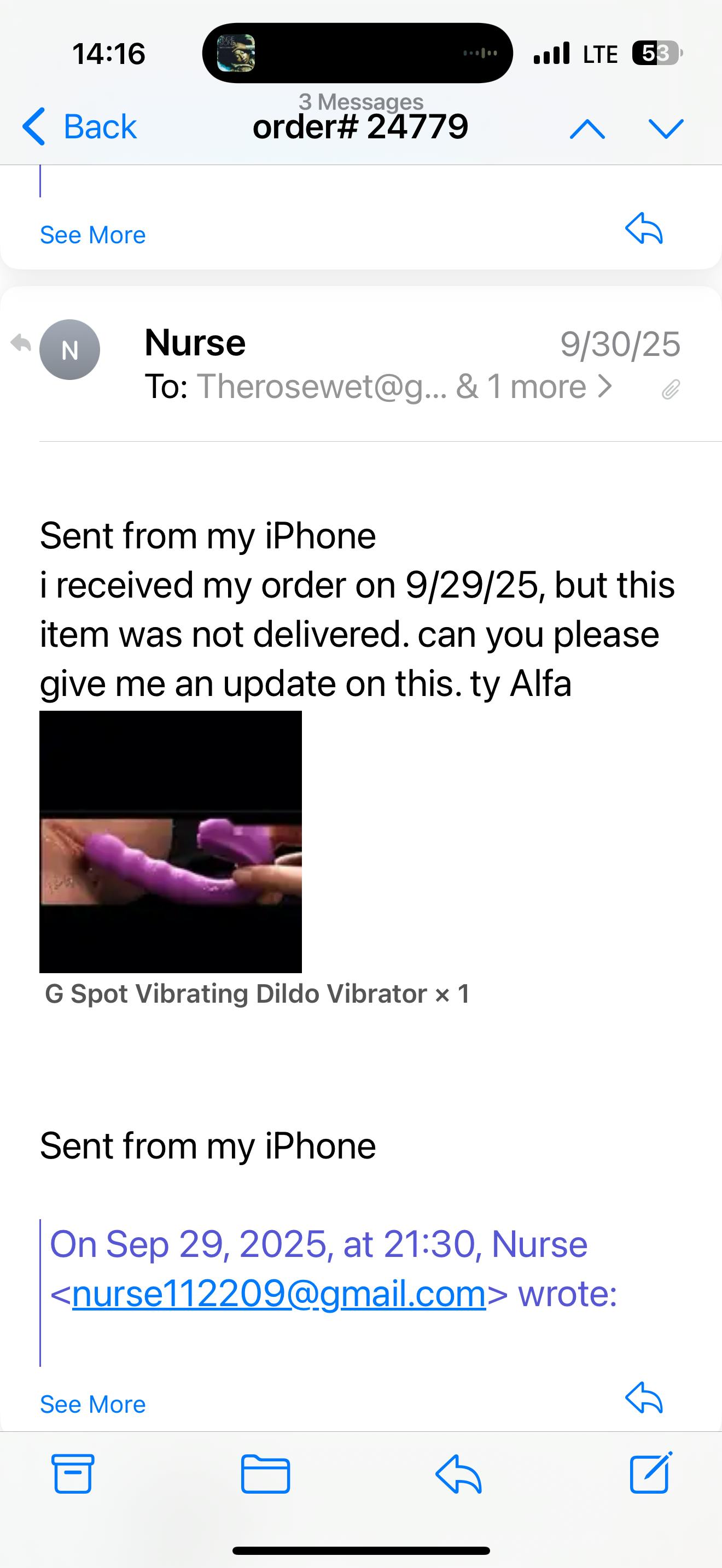Archive this email thread
Image resolution: width=722 pixels, height=1568 pixels.
tap(73, 1473)
